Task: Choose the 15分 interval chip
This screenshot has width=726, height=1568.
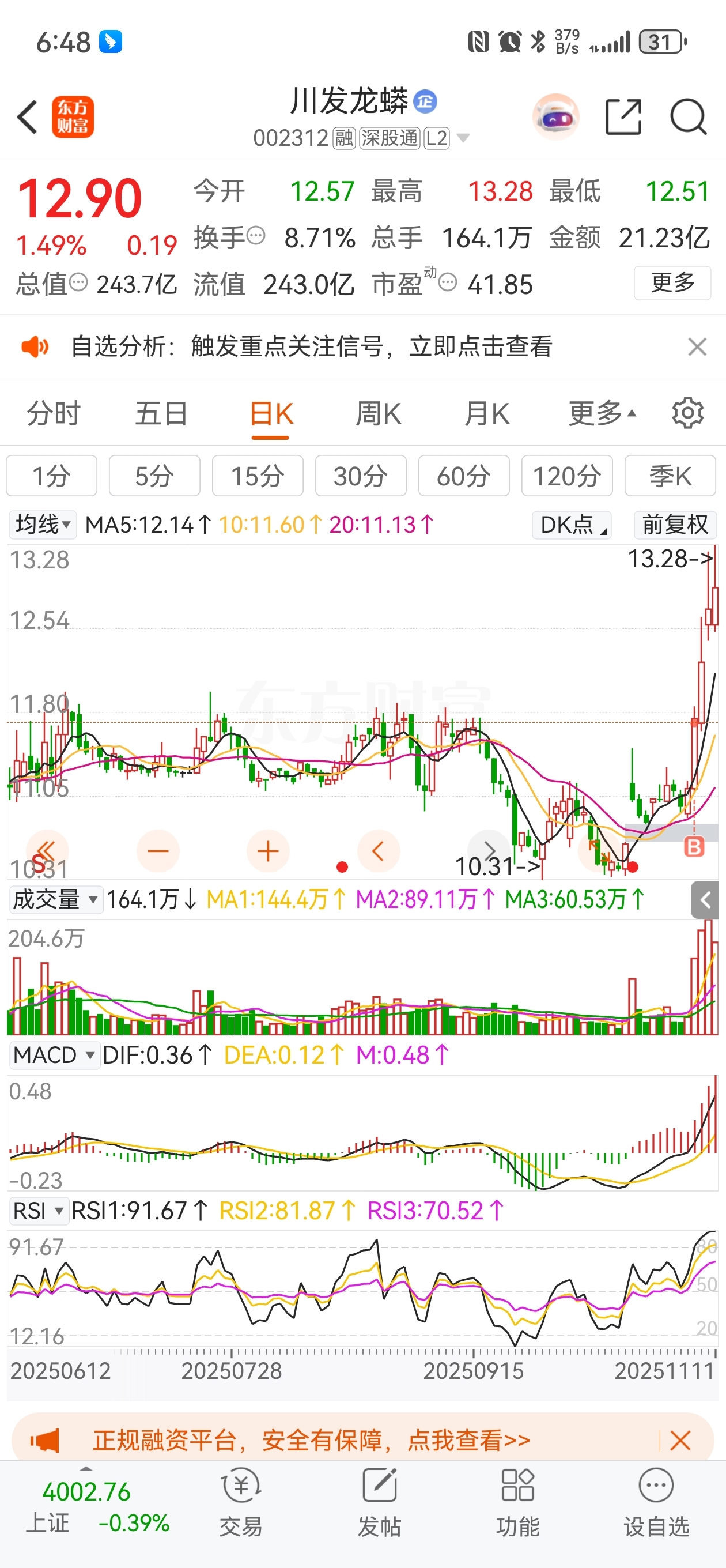Action: coord(258,476)
